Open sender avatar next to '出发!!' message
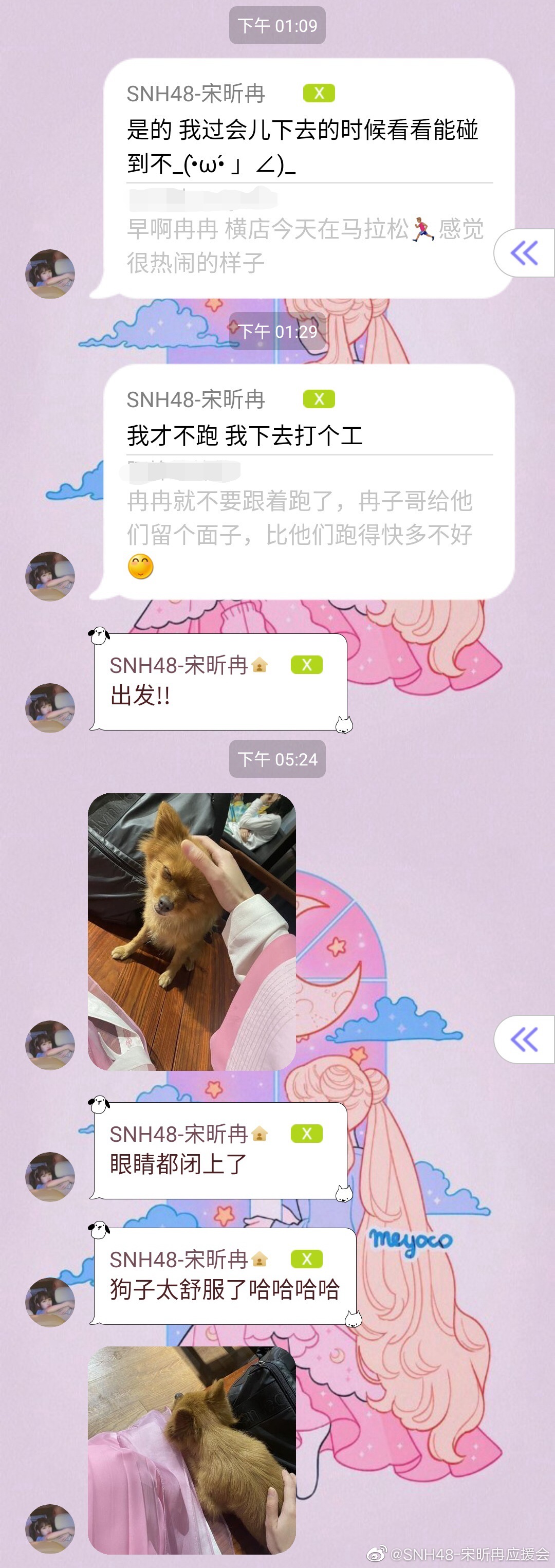 [50, 708]
